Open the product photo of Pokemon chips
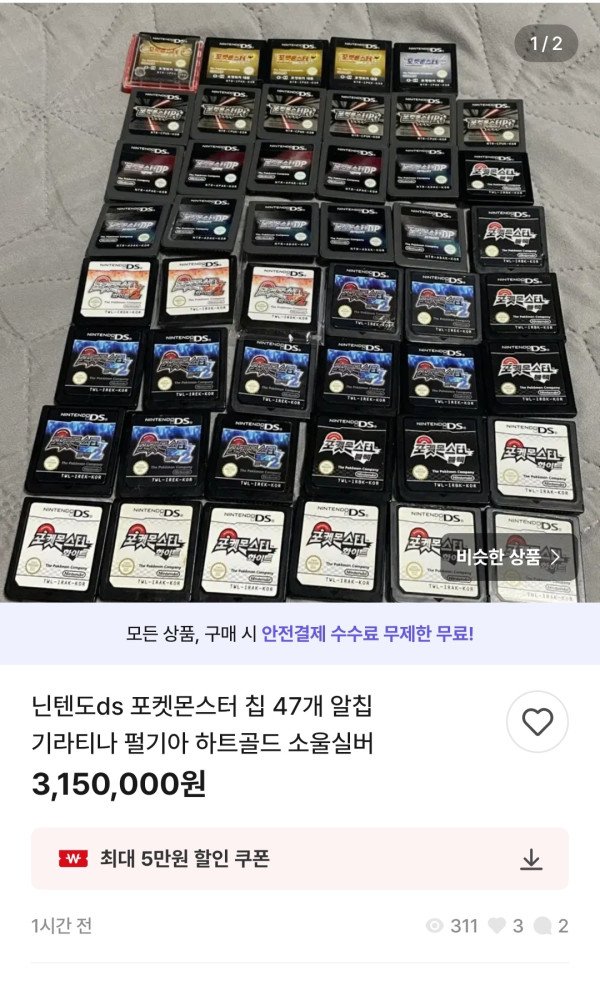The height and width of the screenshot is (993, 600). [300, 300]
